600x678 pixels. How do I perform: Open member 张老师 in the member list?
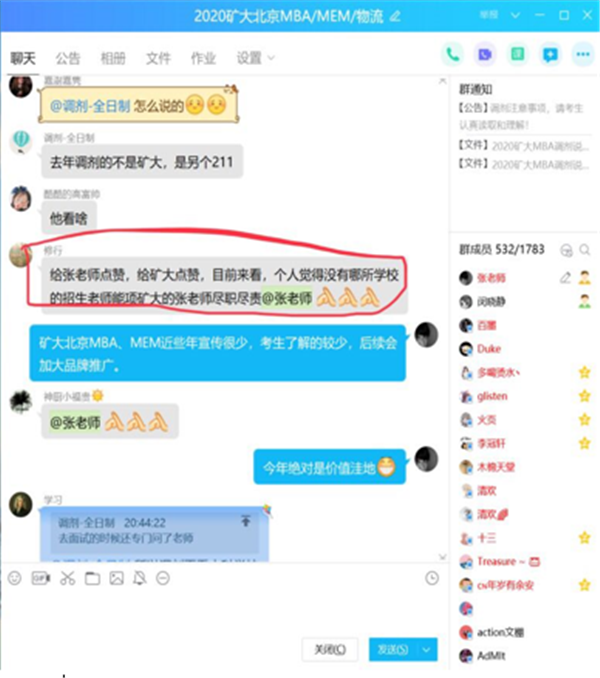[x=490, y=277]
